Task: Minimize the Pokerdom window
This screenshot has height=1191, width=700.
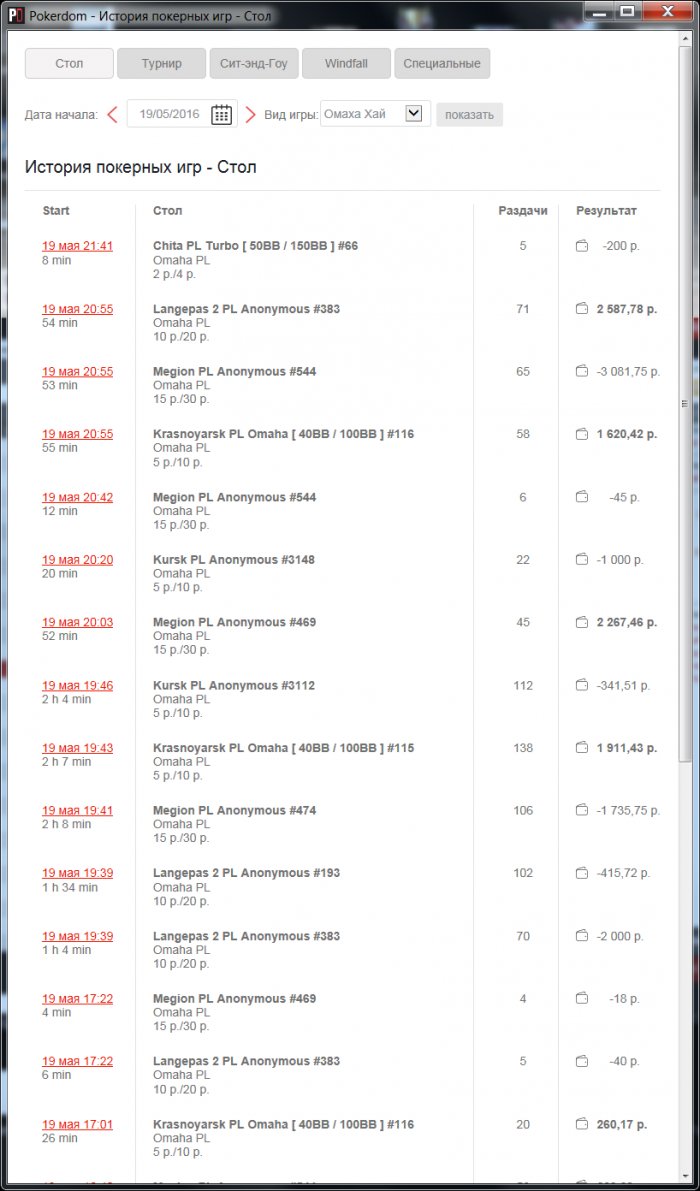Action: (597, 11)
